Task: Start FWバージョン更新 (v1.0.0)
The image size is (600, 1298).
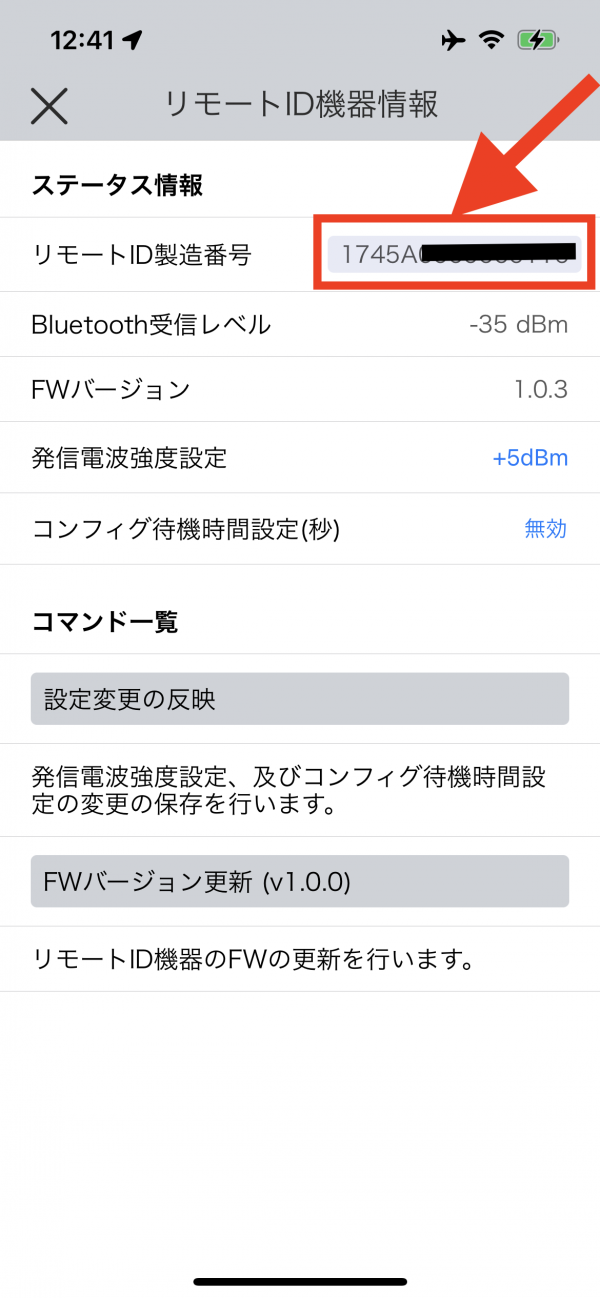Action: coord(300,881)
